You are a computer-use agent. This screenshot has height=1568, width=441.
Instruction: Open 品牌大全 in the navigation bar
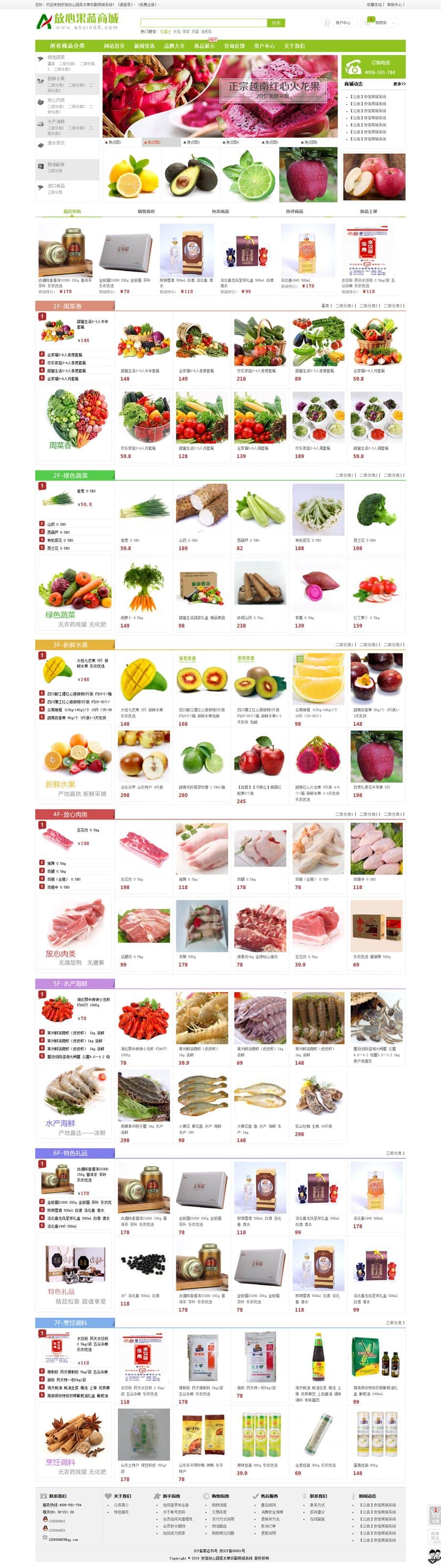174,46
